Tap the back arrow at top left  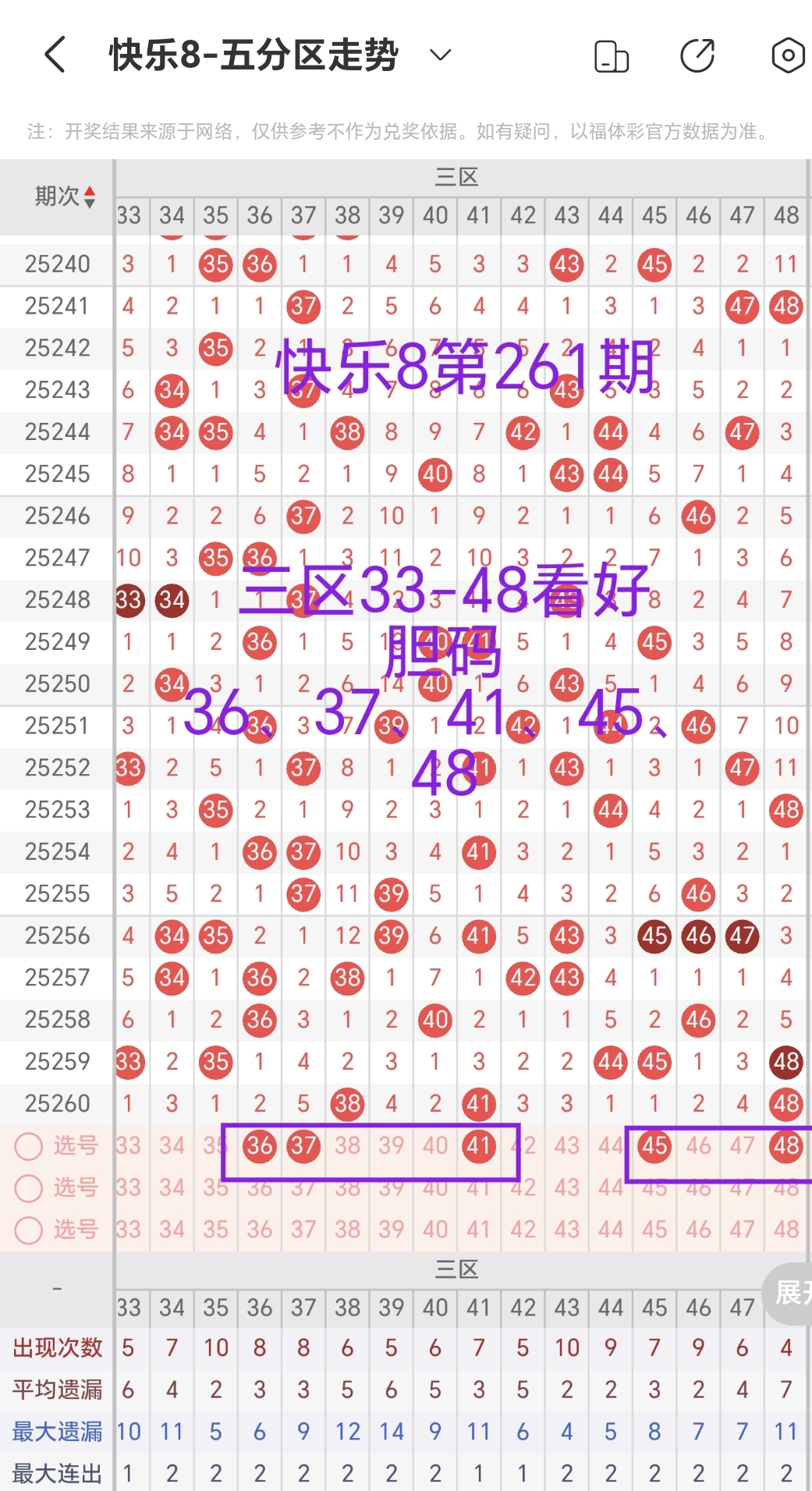tap(53, 55)
